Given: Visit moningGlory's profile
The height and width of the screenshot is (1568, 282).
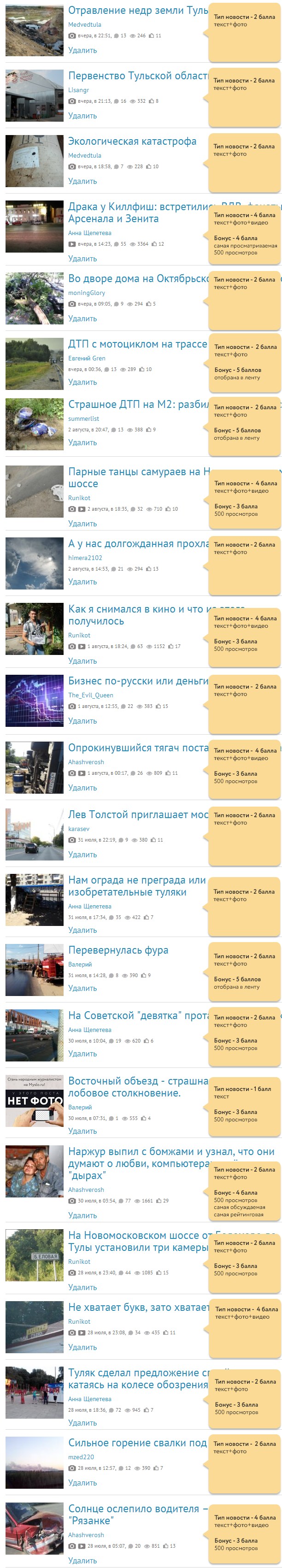Looking at the screenshot, I should click(87, 293).
